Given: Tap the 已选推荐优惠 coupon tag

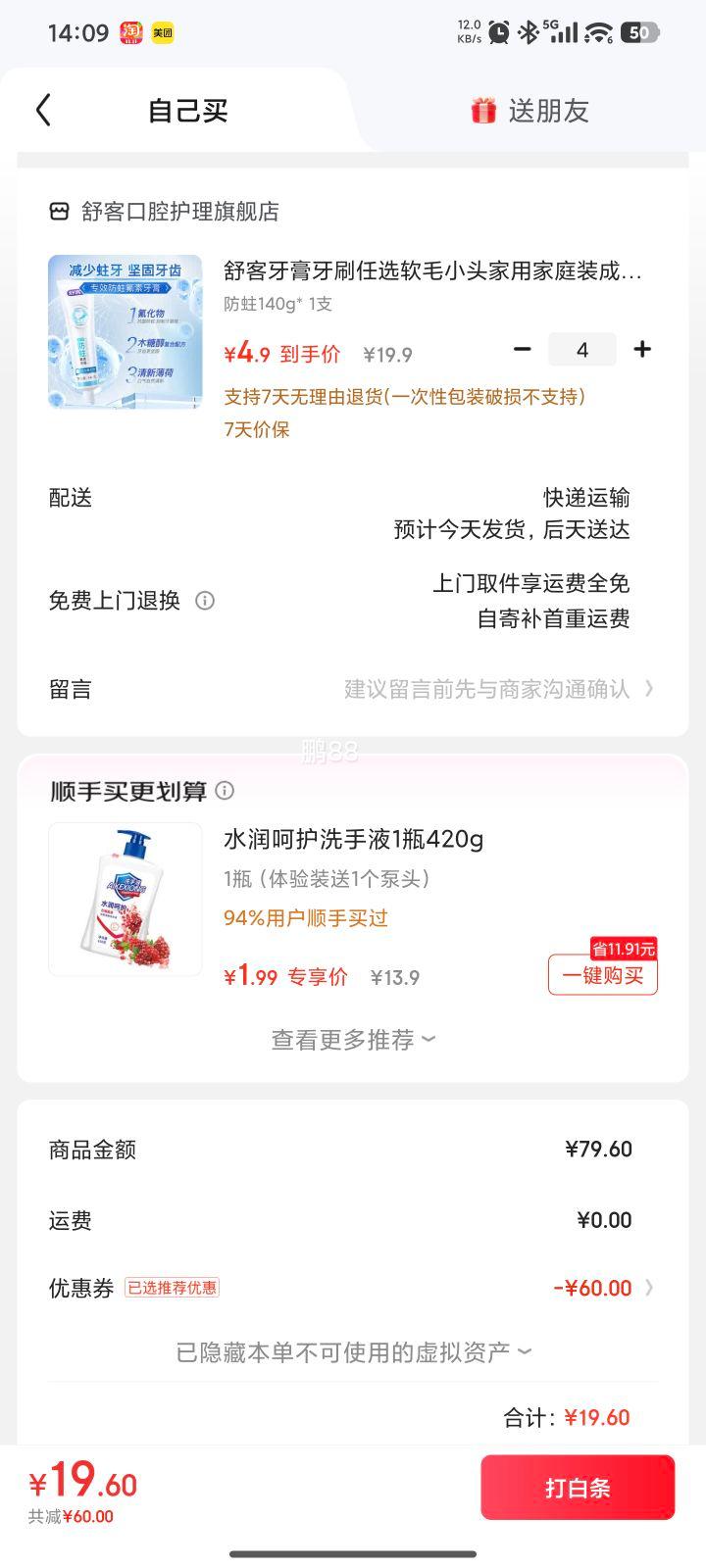Looking at the screenshot, I should coord(174,1287).
